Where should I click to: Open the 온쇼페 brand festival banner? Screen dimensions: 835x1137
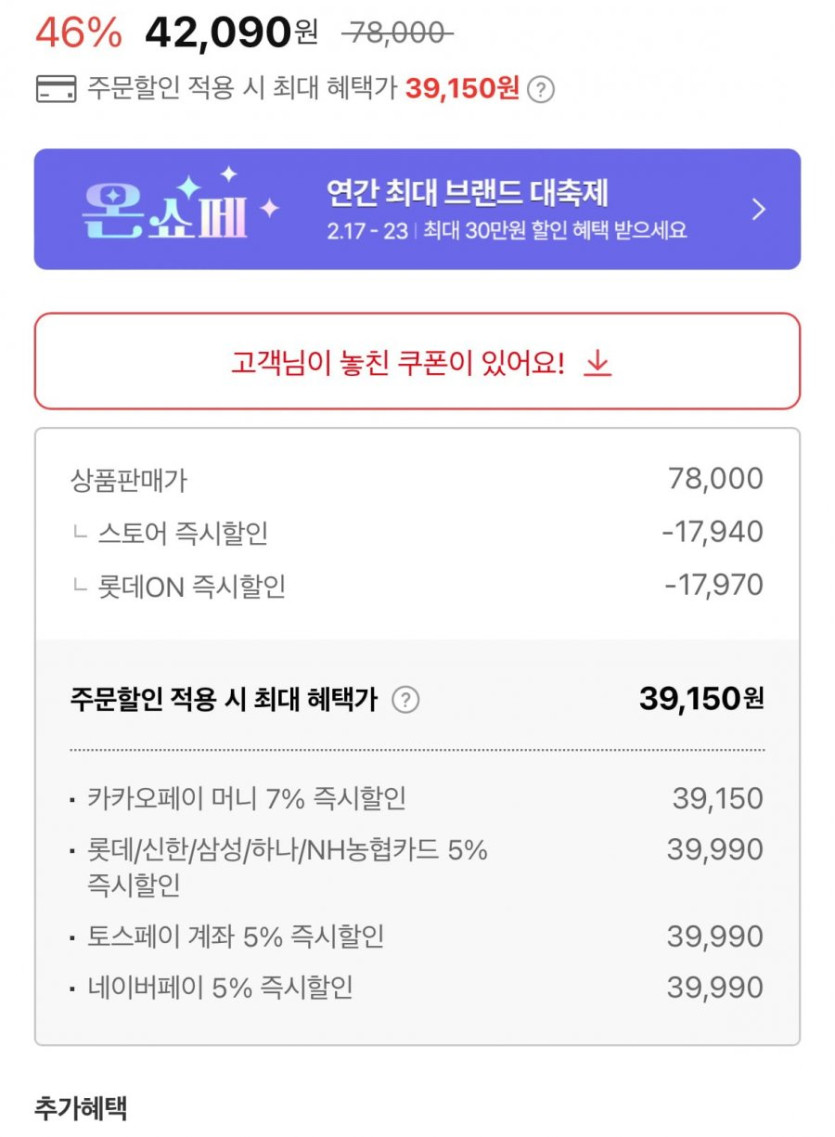(417, 209)
